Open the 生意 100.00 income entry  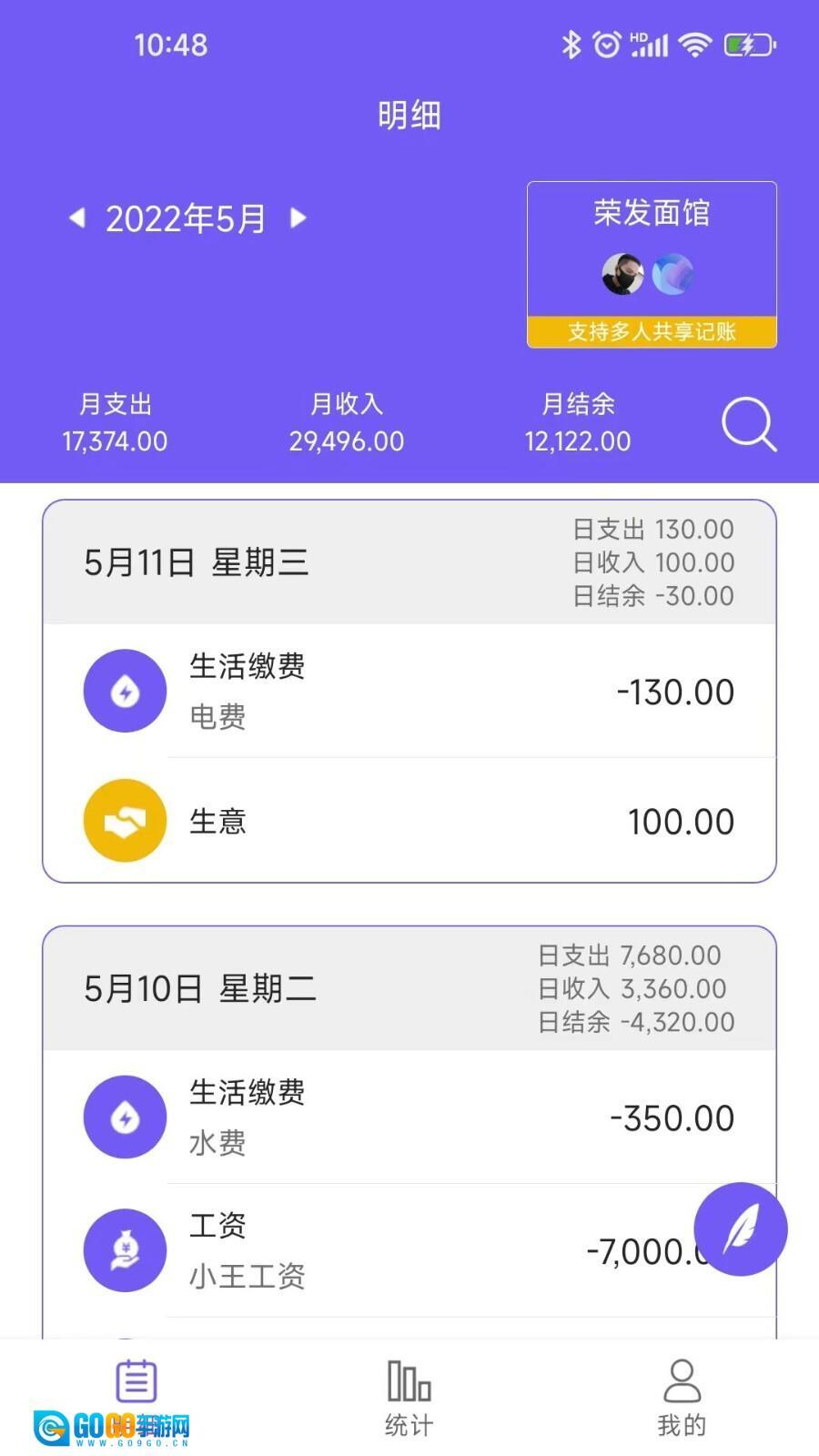tap(409, 821)
